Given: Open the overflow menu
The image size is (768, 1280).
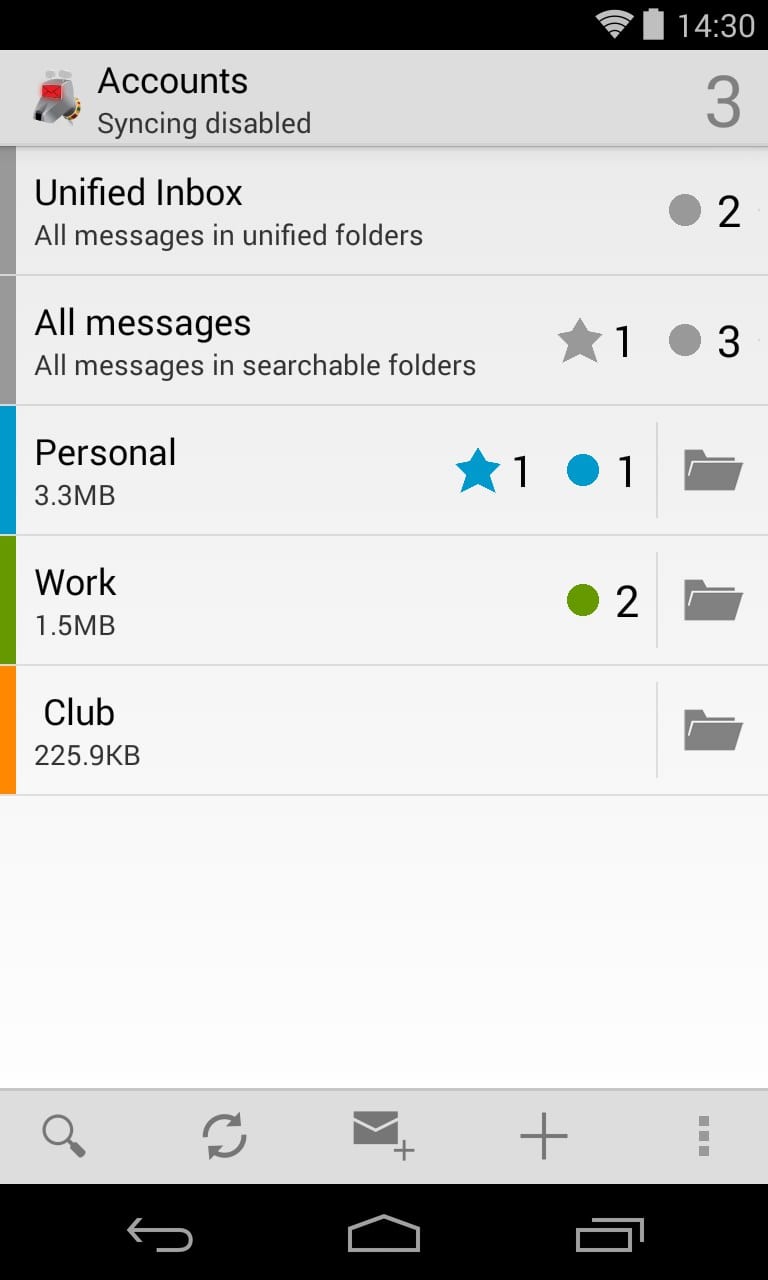Looking at the screenshot, I should coord(704,1137).
